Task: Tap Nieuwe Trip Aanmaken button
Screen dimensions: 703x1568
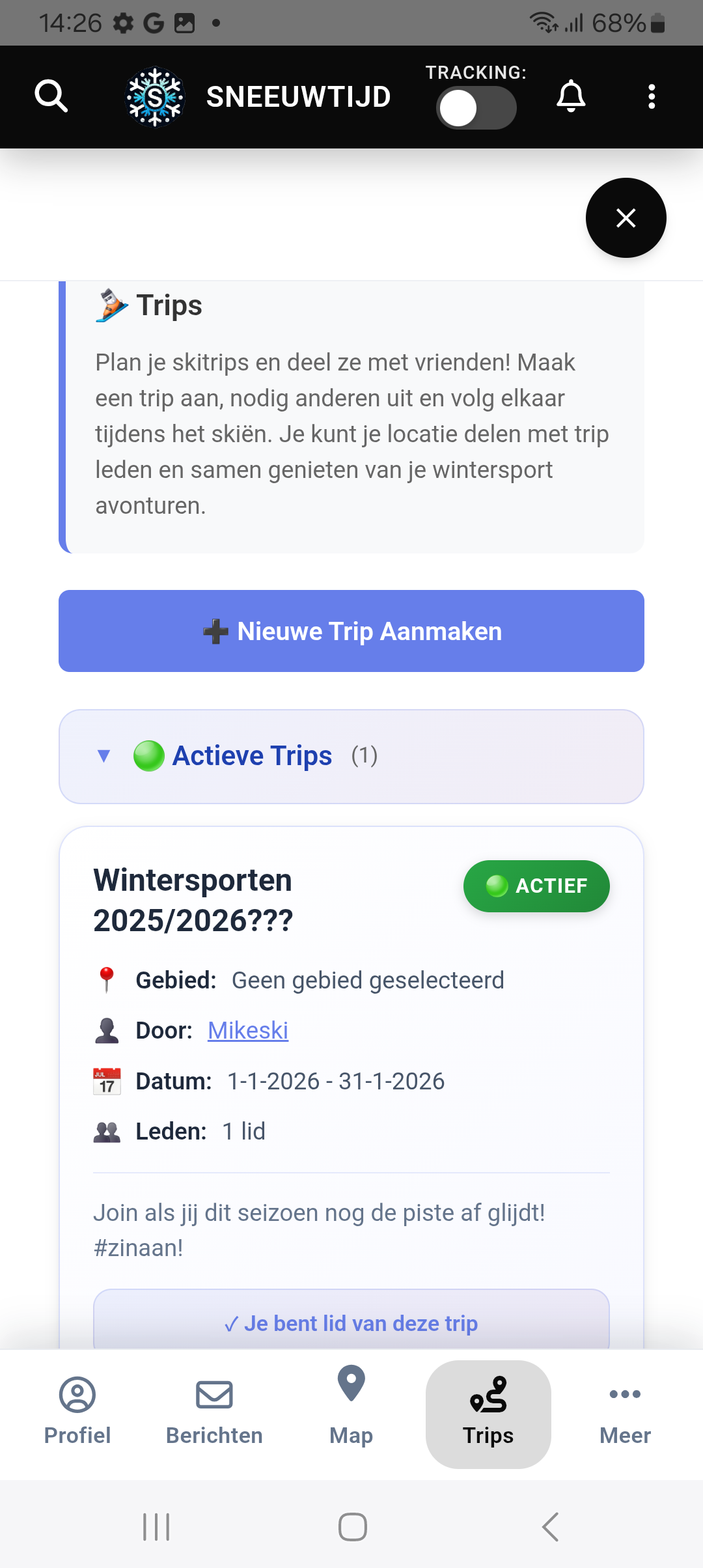Action: [351, 631]
